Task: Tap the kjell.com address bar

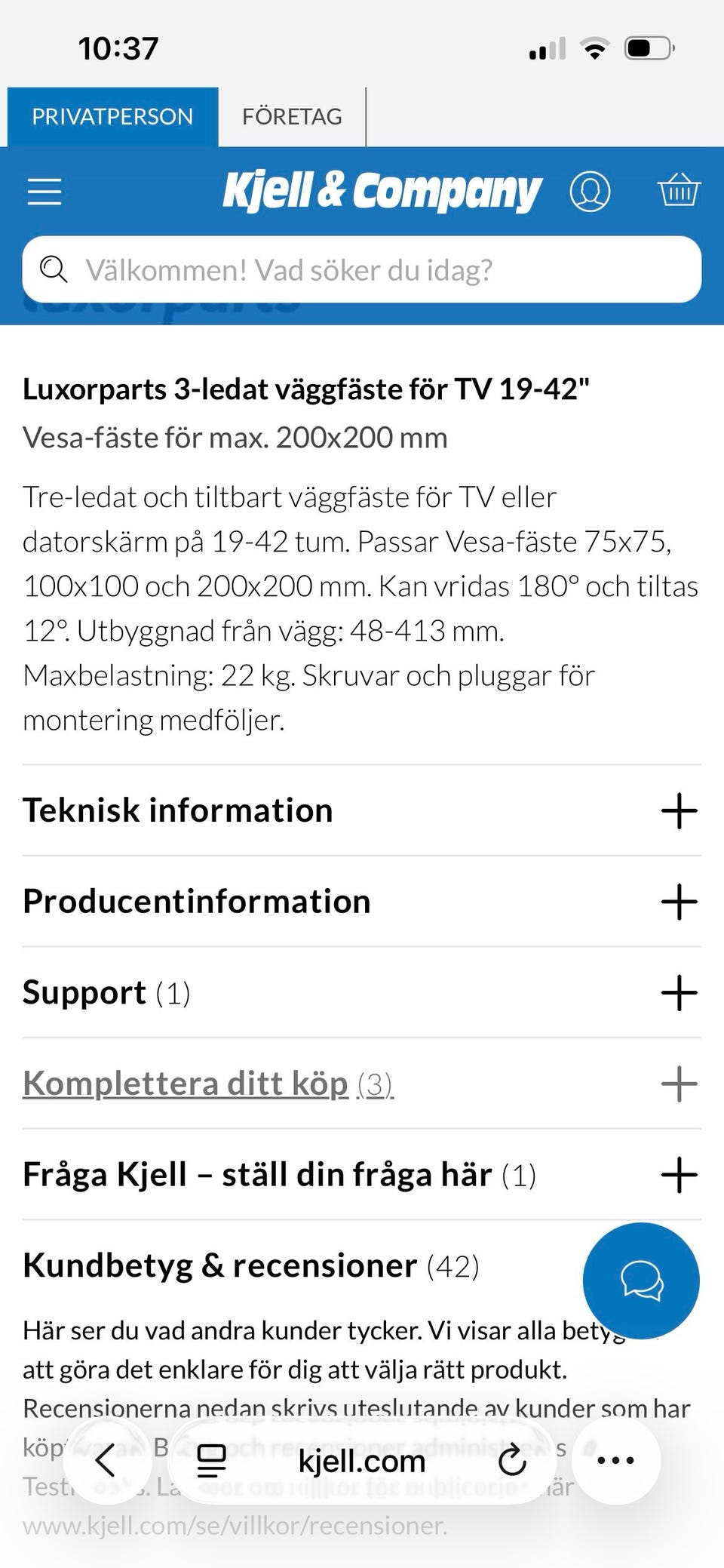Action: (362, 1462)
